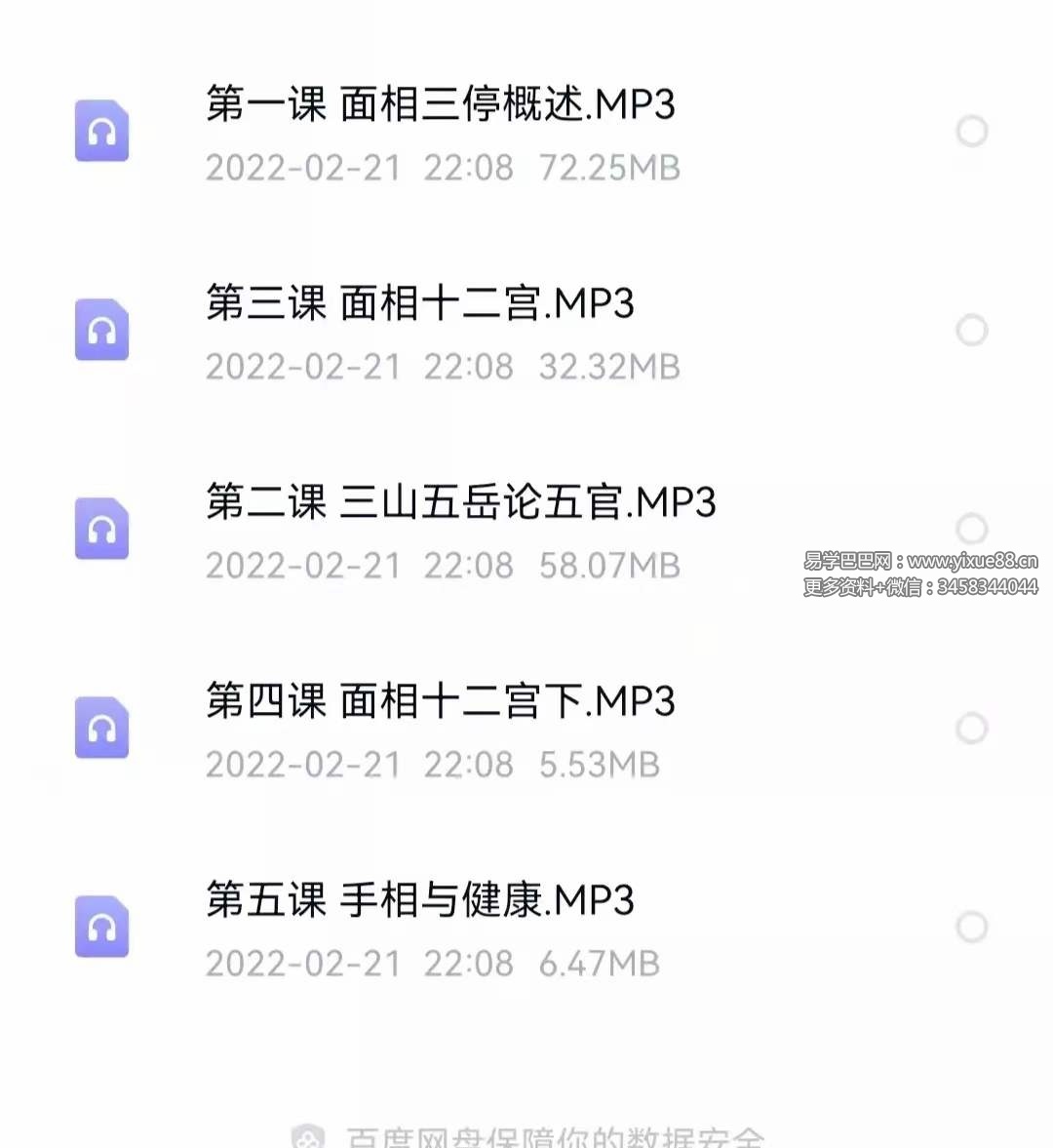
Task: Click the audio icon for 第二课 三山五岳论五官
Action: pos(101,529)
